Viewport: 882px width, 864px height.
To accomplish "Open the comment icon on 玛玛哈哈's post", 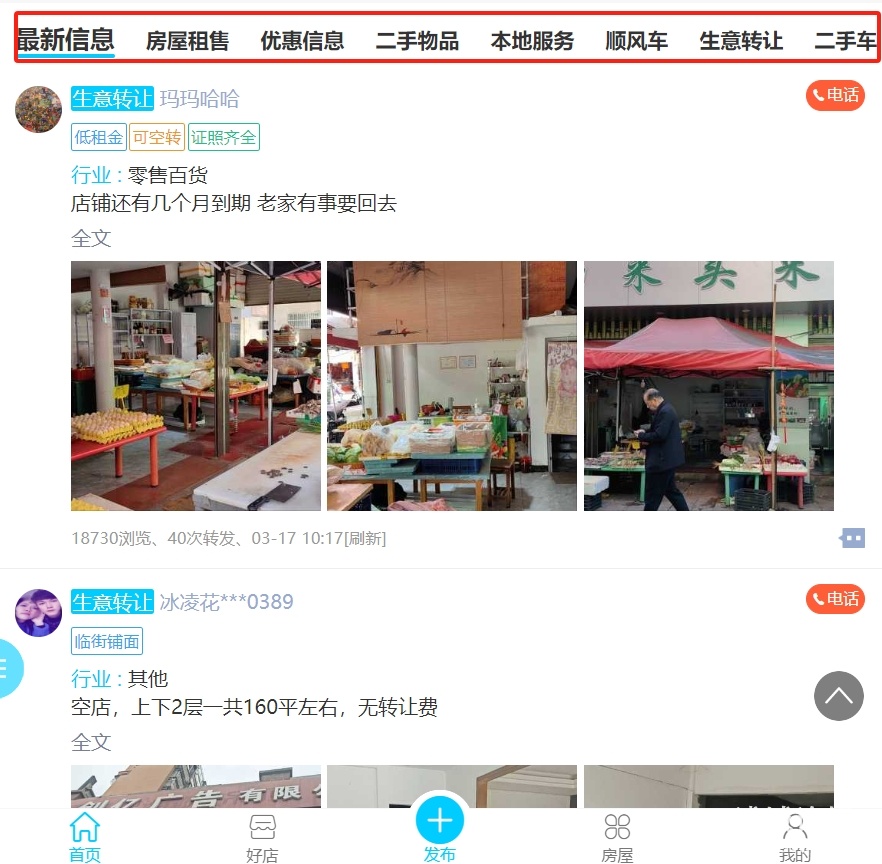I will [x=852, y=539].
